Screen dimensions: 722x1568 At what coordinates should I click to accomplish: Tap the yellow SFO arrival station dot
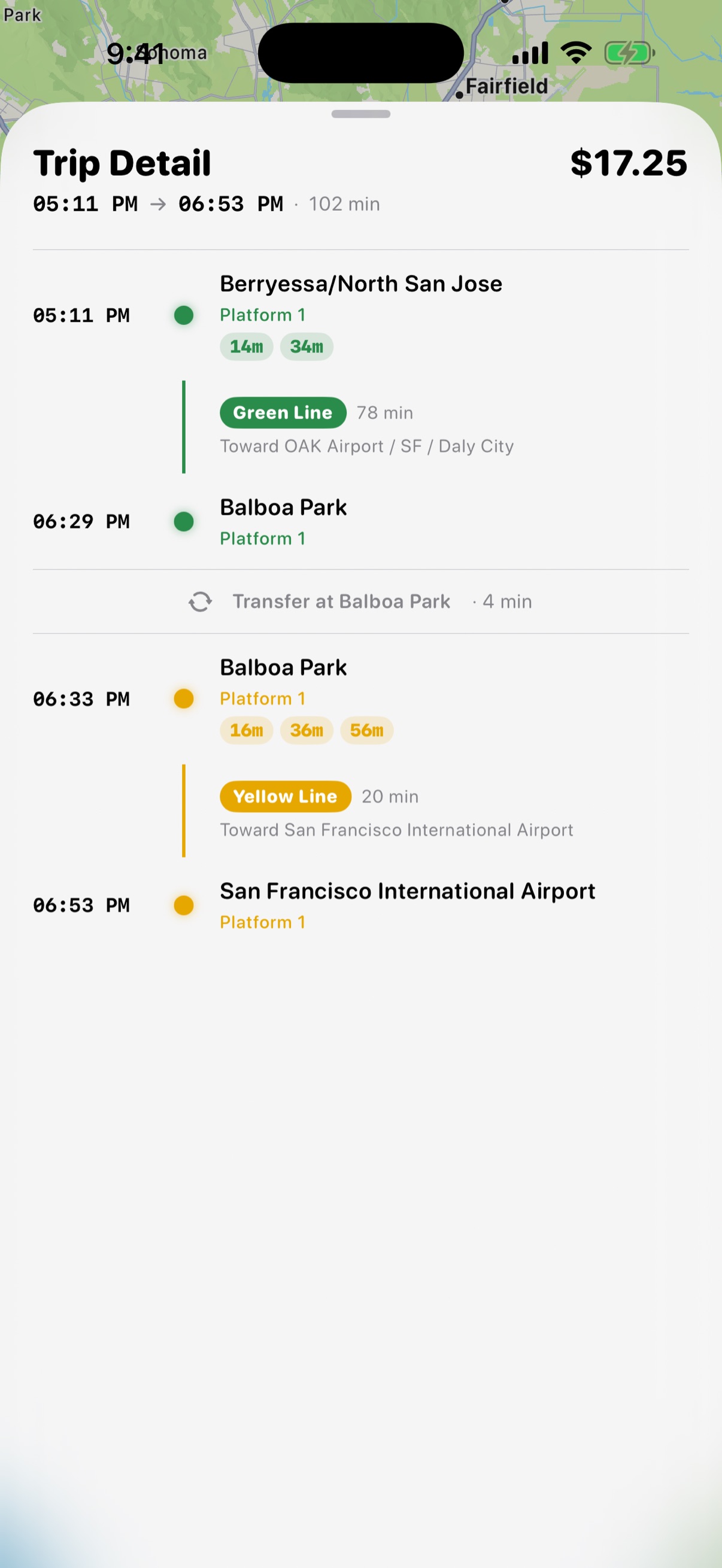pos(183,905)
